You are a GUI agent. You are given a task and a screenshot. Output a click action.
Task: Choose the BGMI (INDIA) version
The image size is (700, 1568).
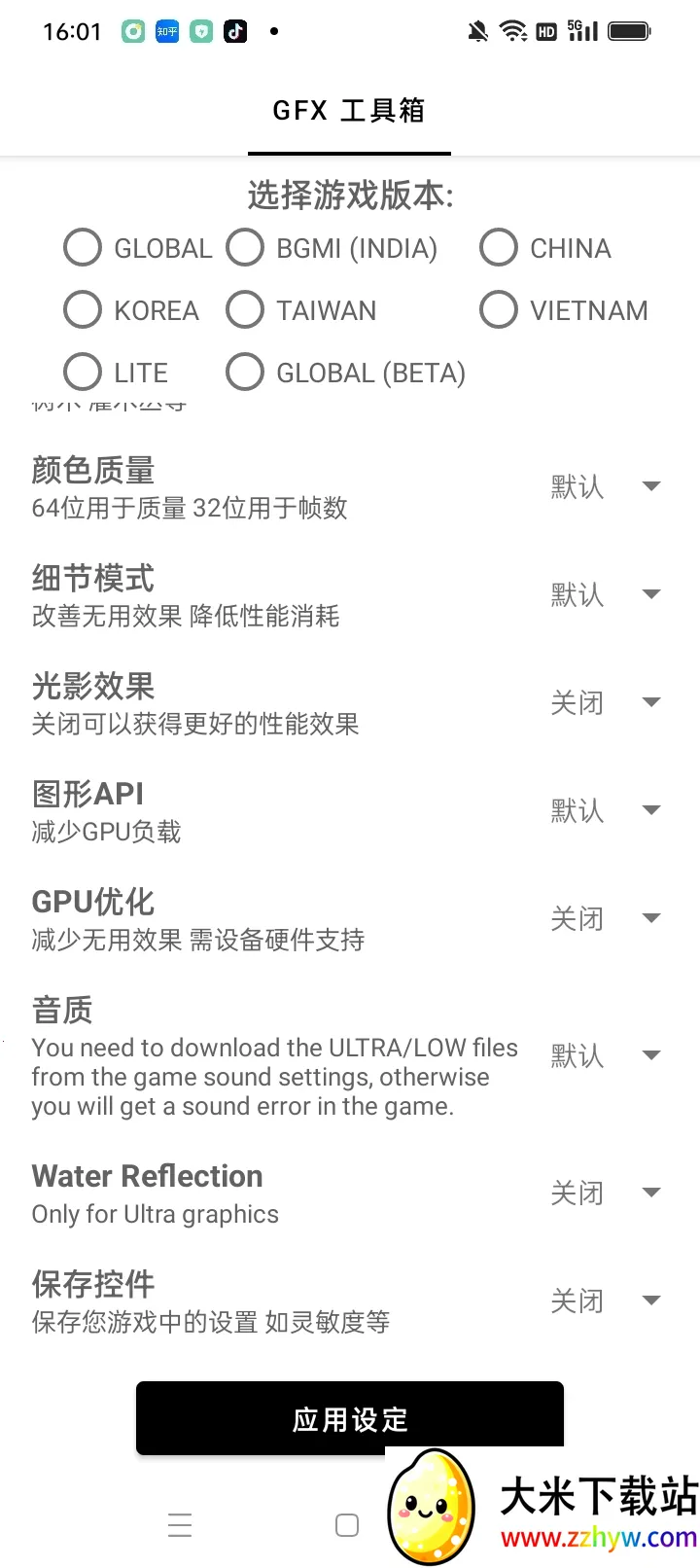[x=245, y=248]
